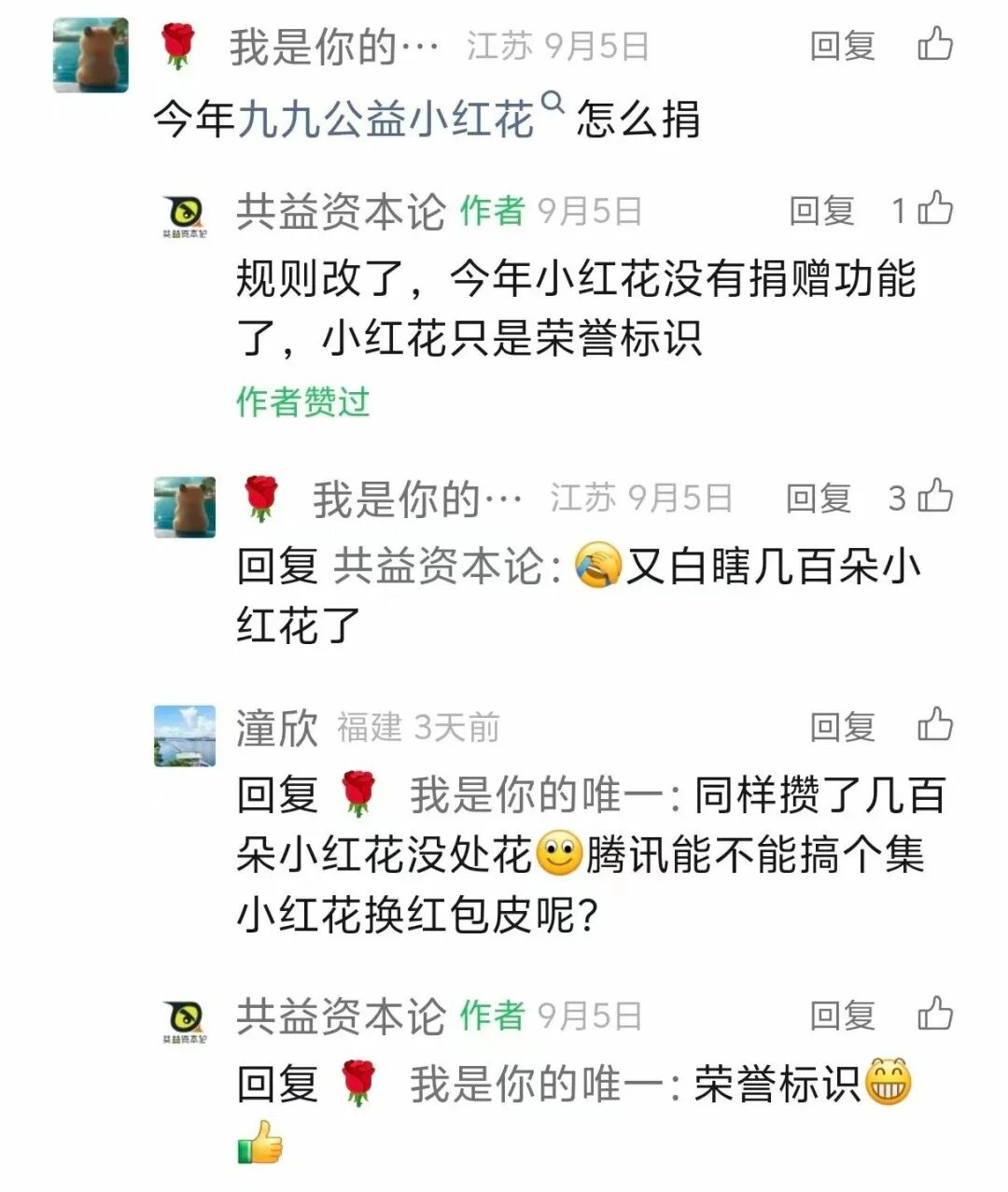Like 潼欣's comment about 红包皮
This screenshot has height=1192, width=1008.
pos(935,725)
